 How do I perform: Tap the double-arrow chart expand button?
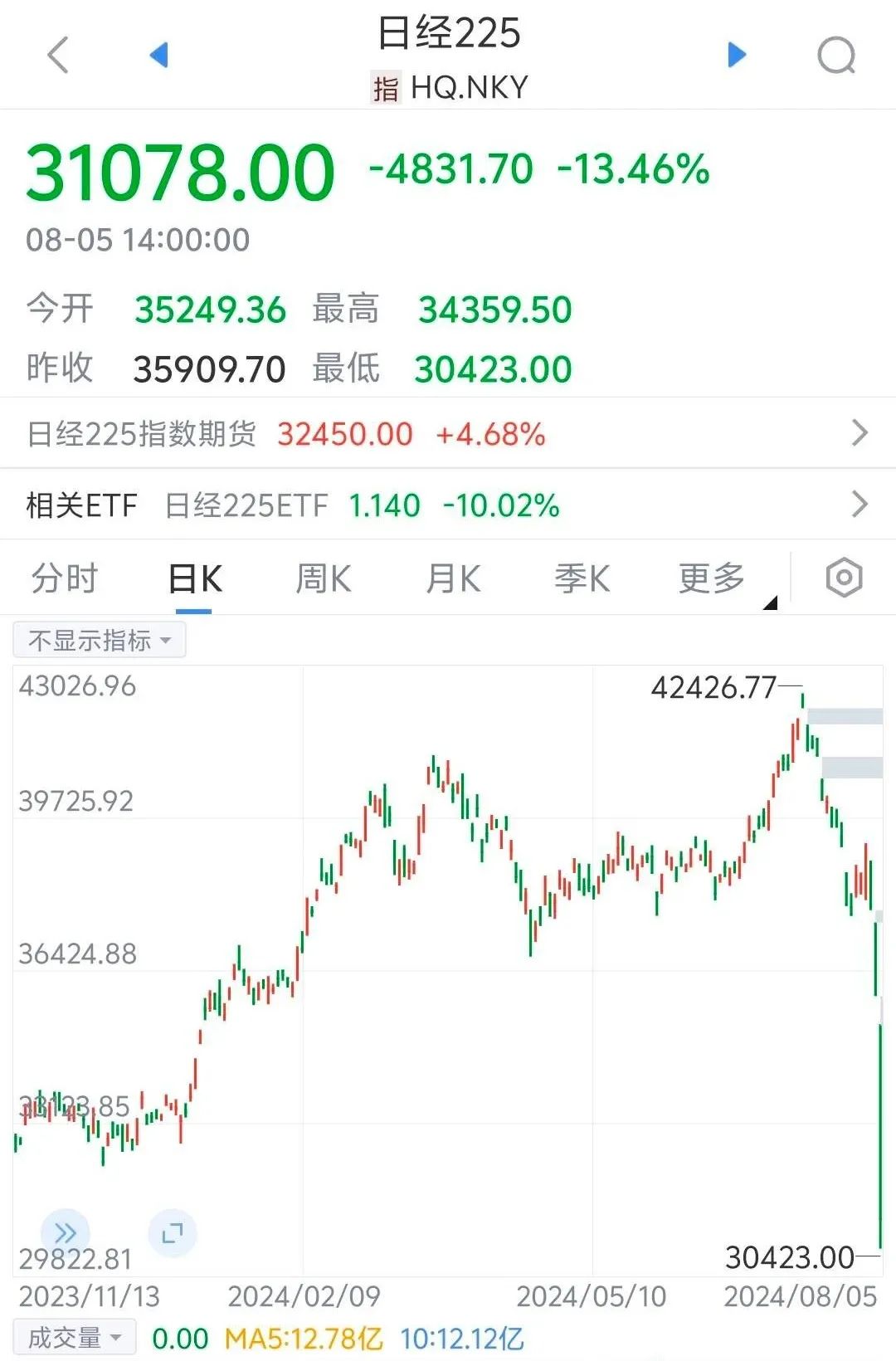[x=65, y=1232]
